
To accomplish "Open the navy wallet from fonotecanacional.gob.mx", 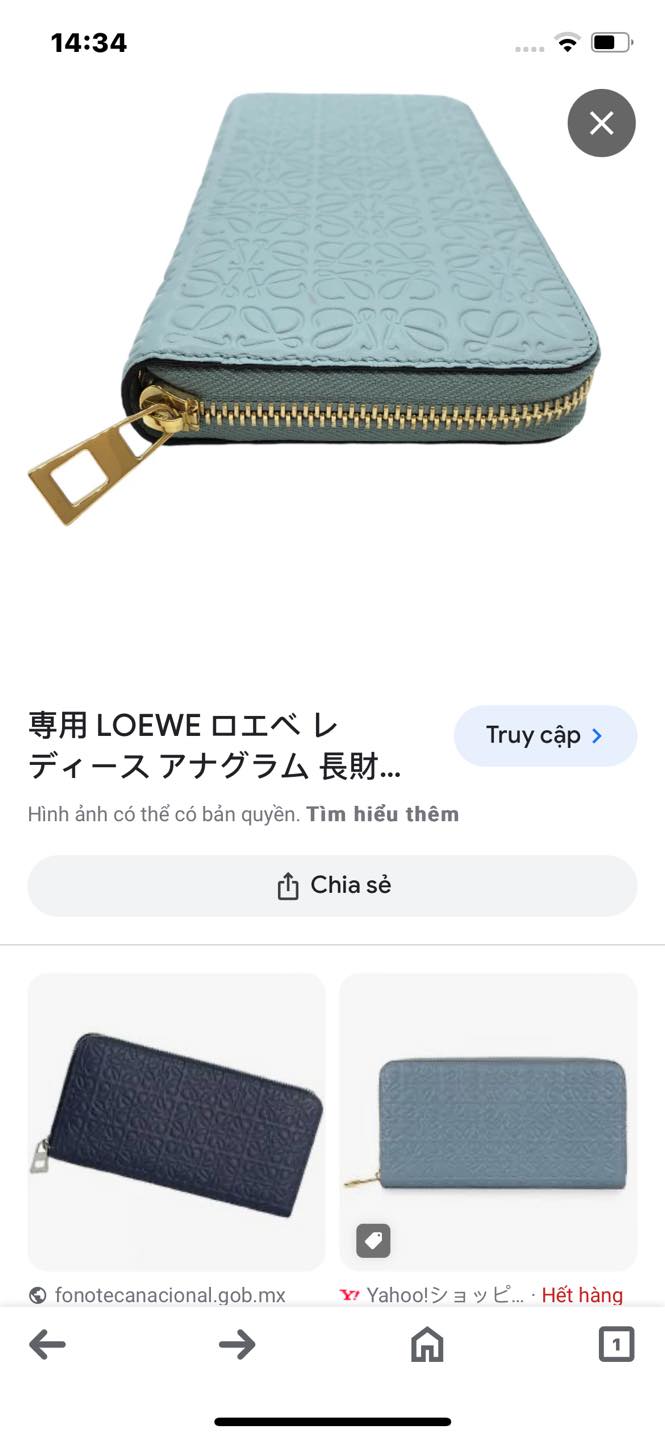I will pos(176,1122).
